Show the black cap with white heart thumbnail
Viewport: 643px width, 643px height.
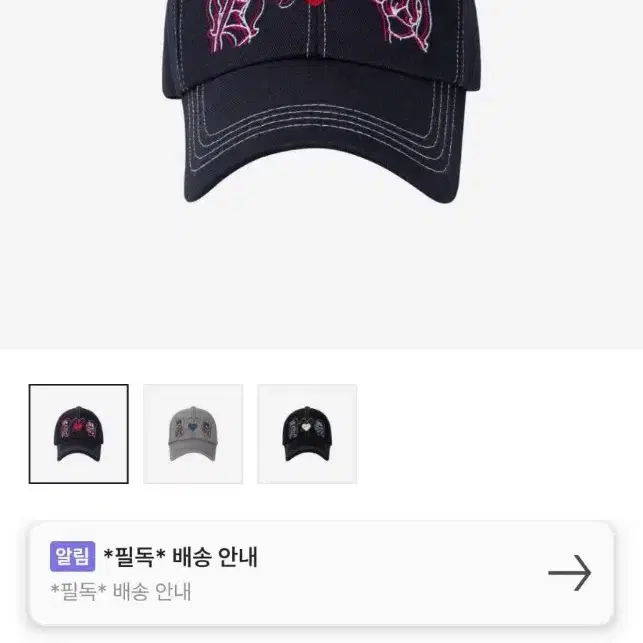click(x=307, y=434)
